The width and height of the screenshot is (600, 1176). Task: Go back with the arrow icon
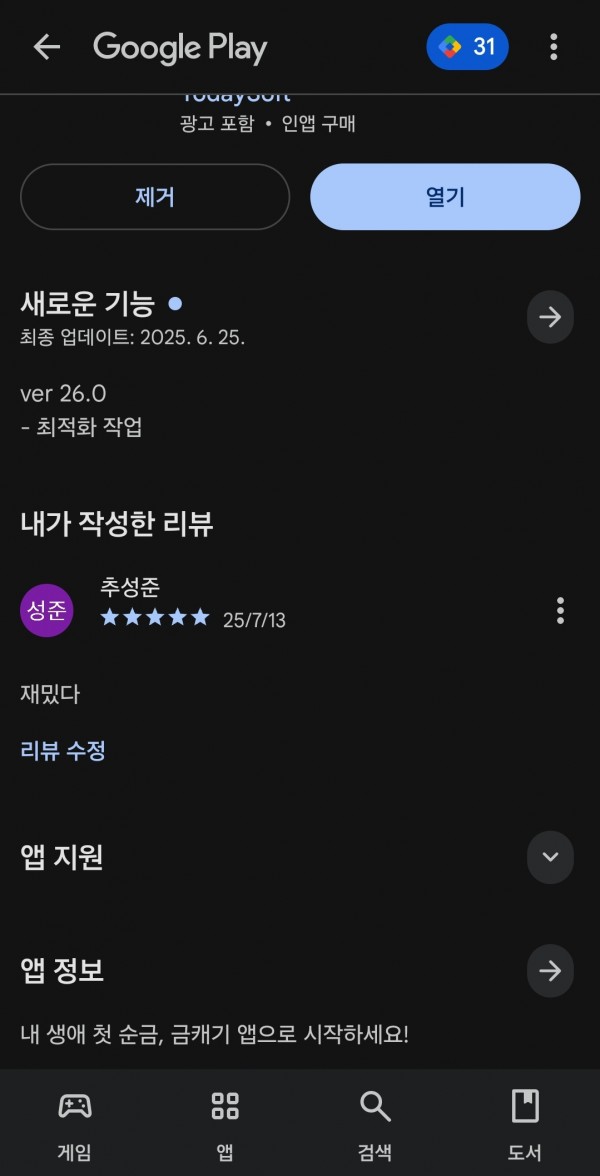click(46, 47)
